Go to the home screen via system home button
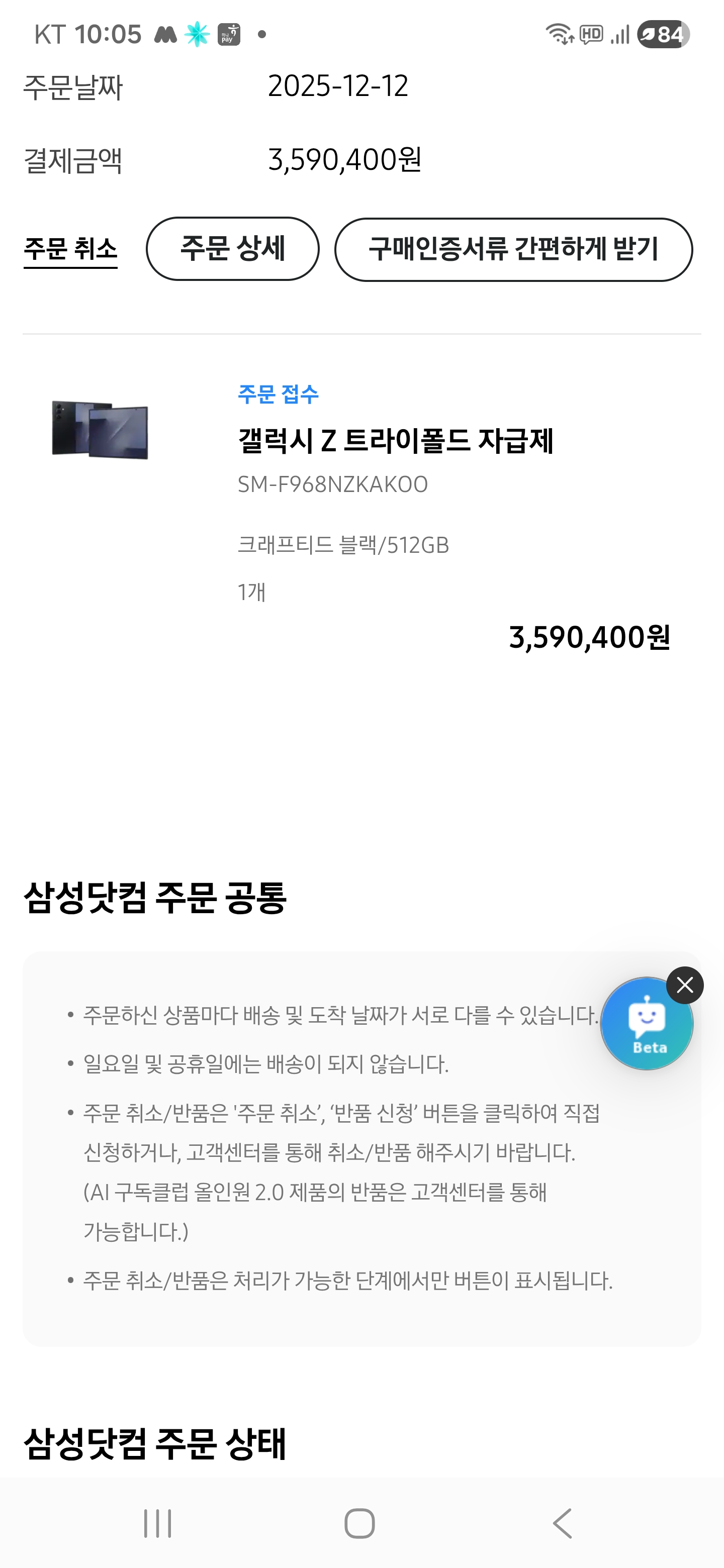Screen dimensions: 724x1568 tap(359, 1524)
